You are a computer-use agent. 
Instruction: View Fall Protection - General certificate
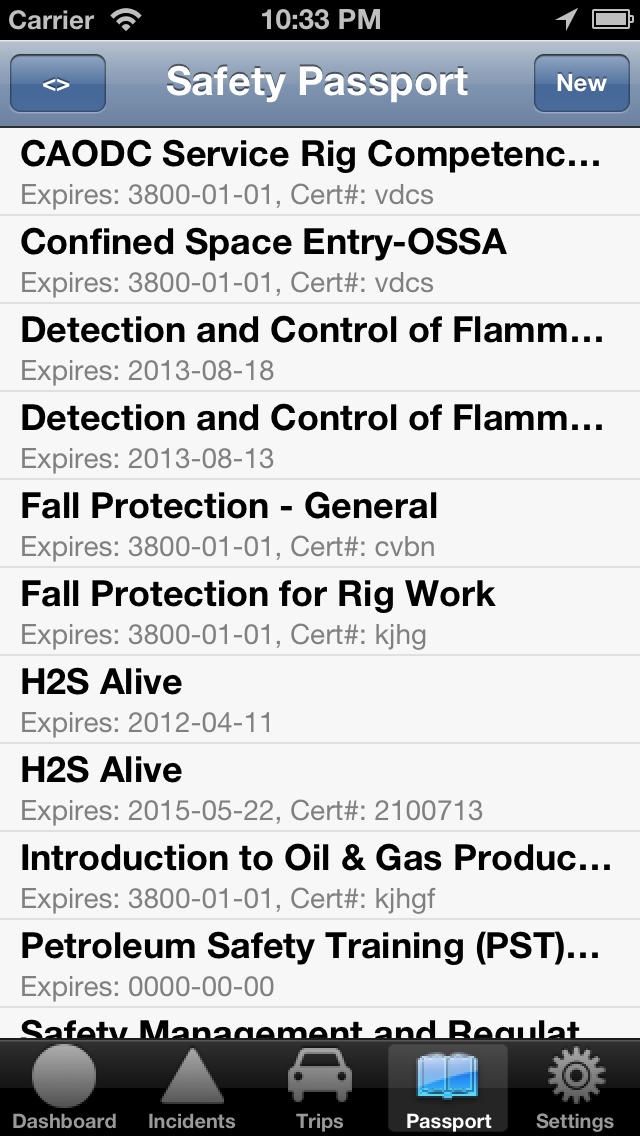point(320,523)
